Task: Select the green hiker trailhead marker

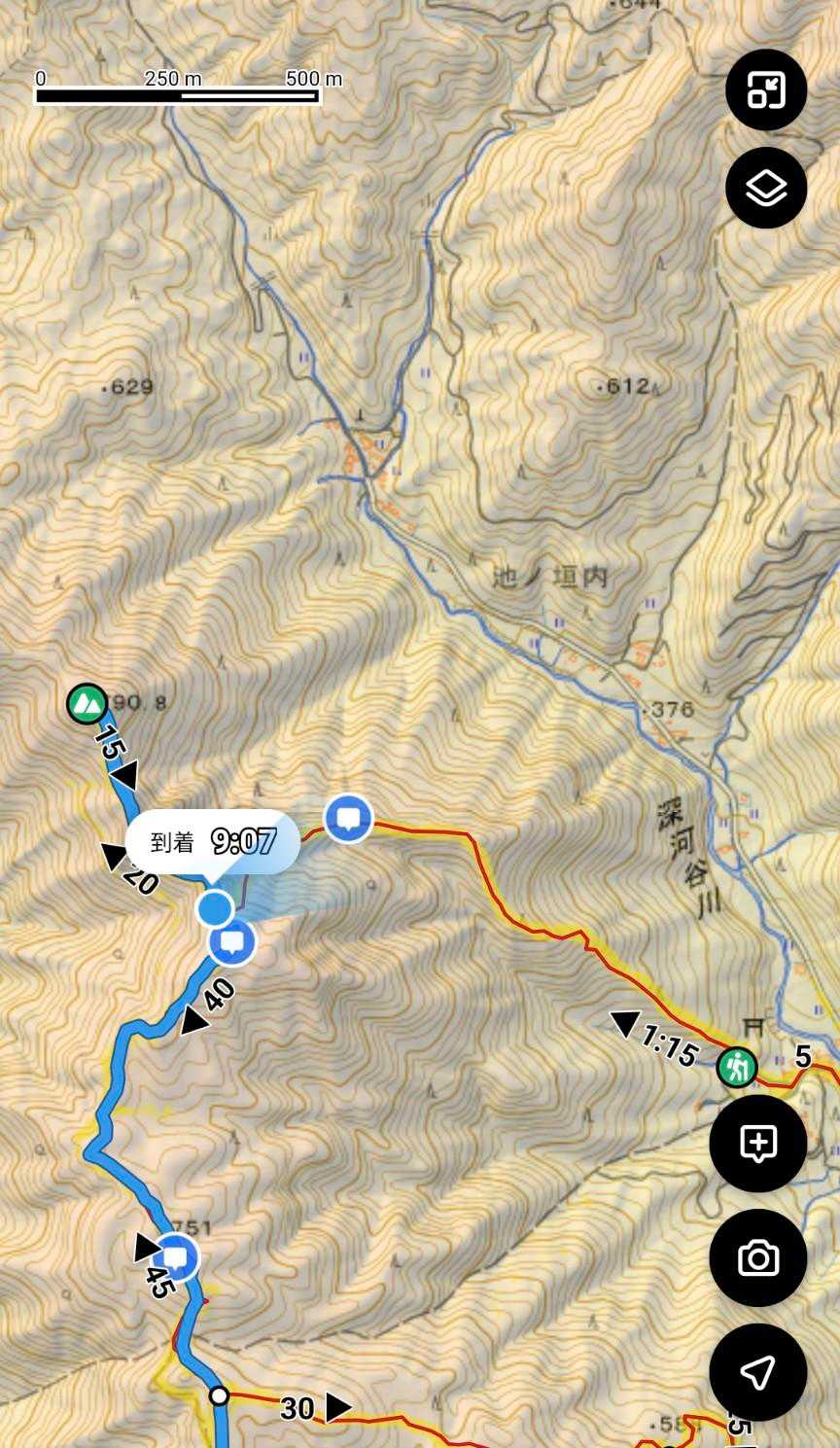Action: (737, 1068)
